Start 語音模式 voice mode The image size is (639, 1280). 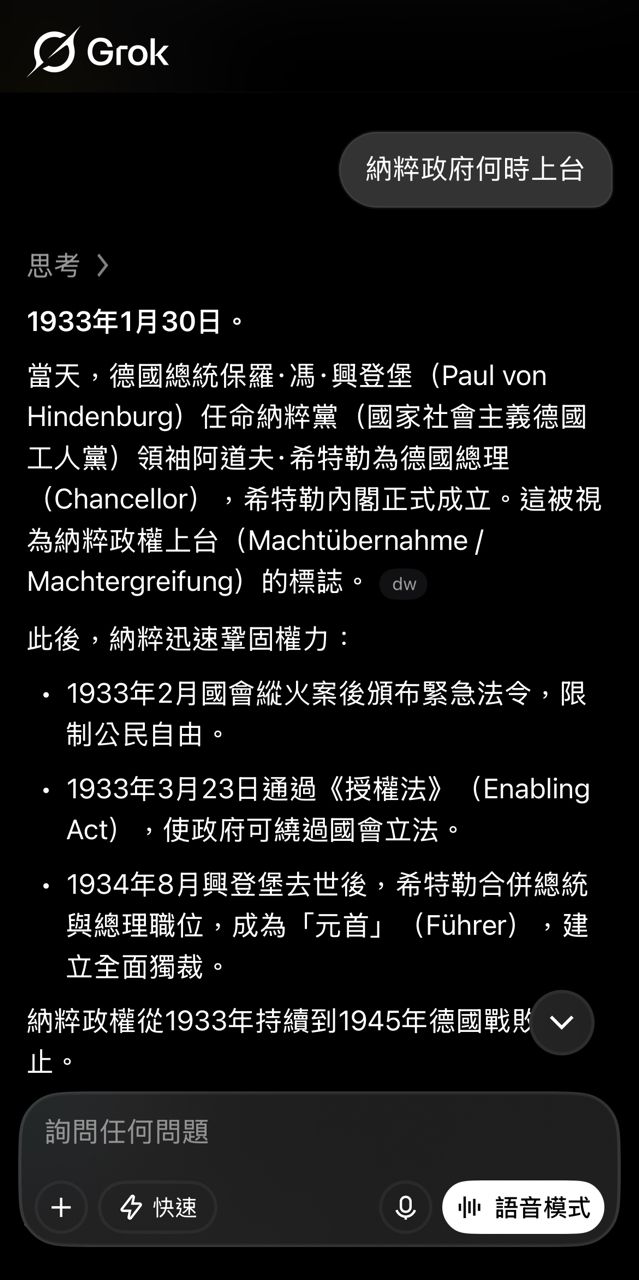pyautogui.click(x=523, y=1207)
